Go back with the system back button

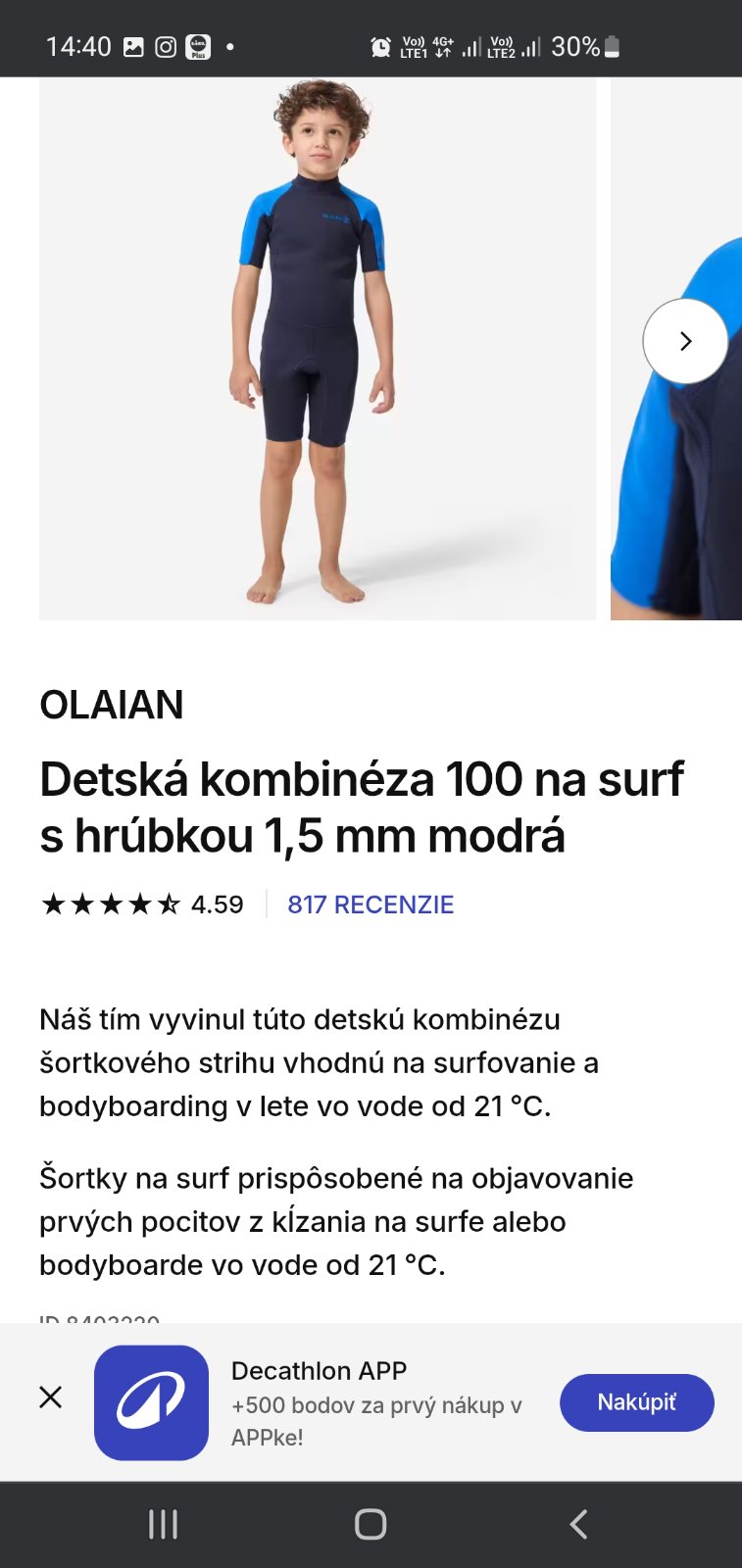click(578, 1524)
